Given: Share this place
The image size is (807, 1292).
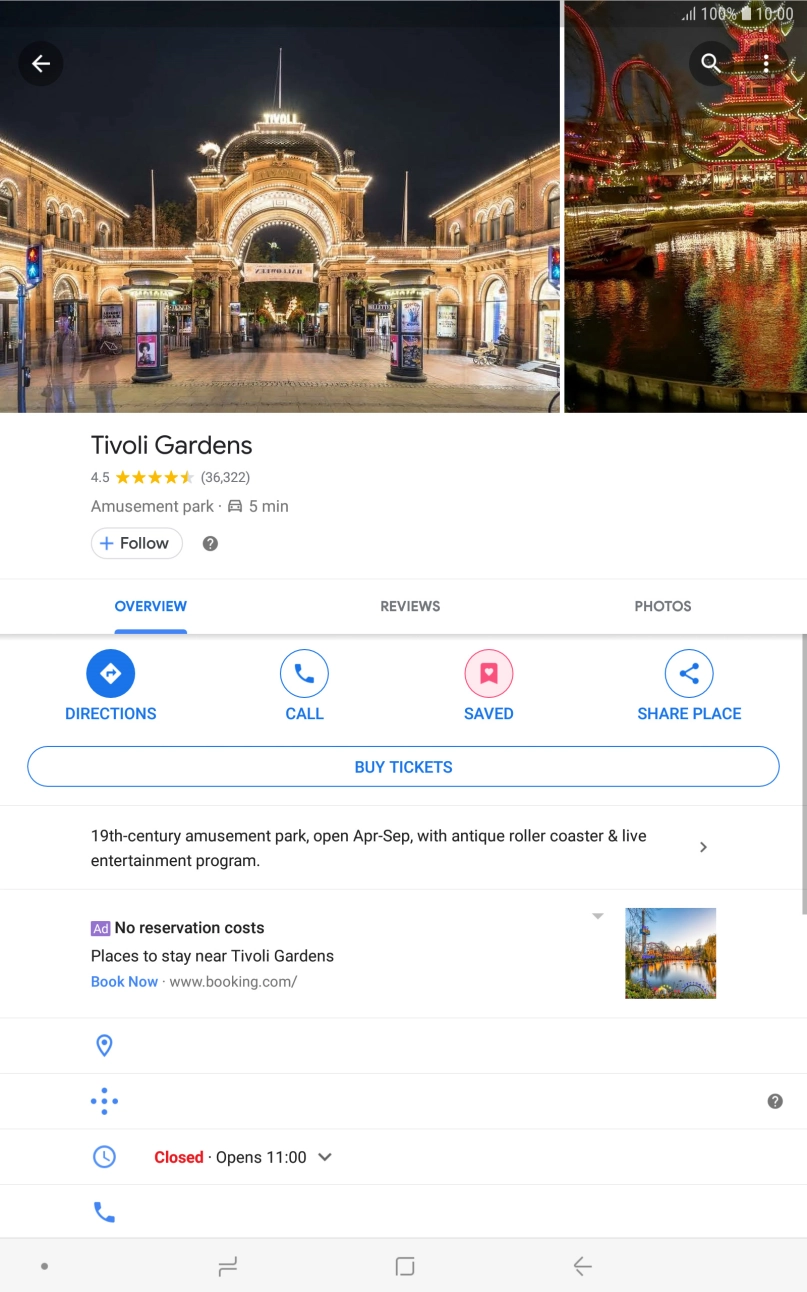Looking at the screenshot, I should tap(689, 686).
